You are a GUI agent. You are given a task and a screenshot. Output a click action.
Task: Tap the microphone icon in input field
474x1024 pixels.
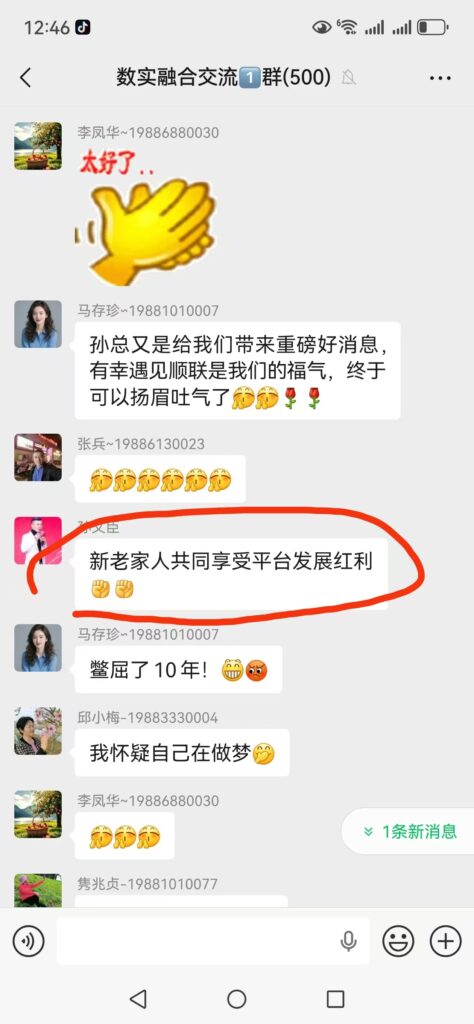click(x=349, y=941)
